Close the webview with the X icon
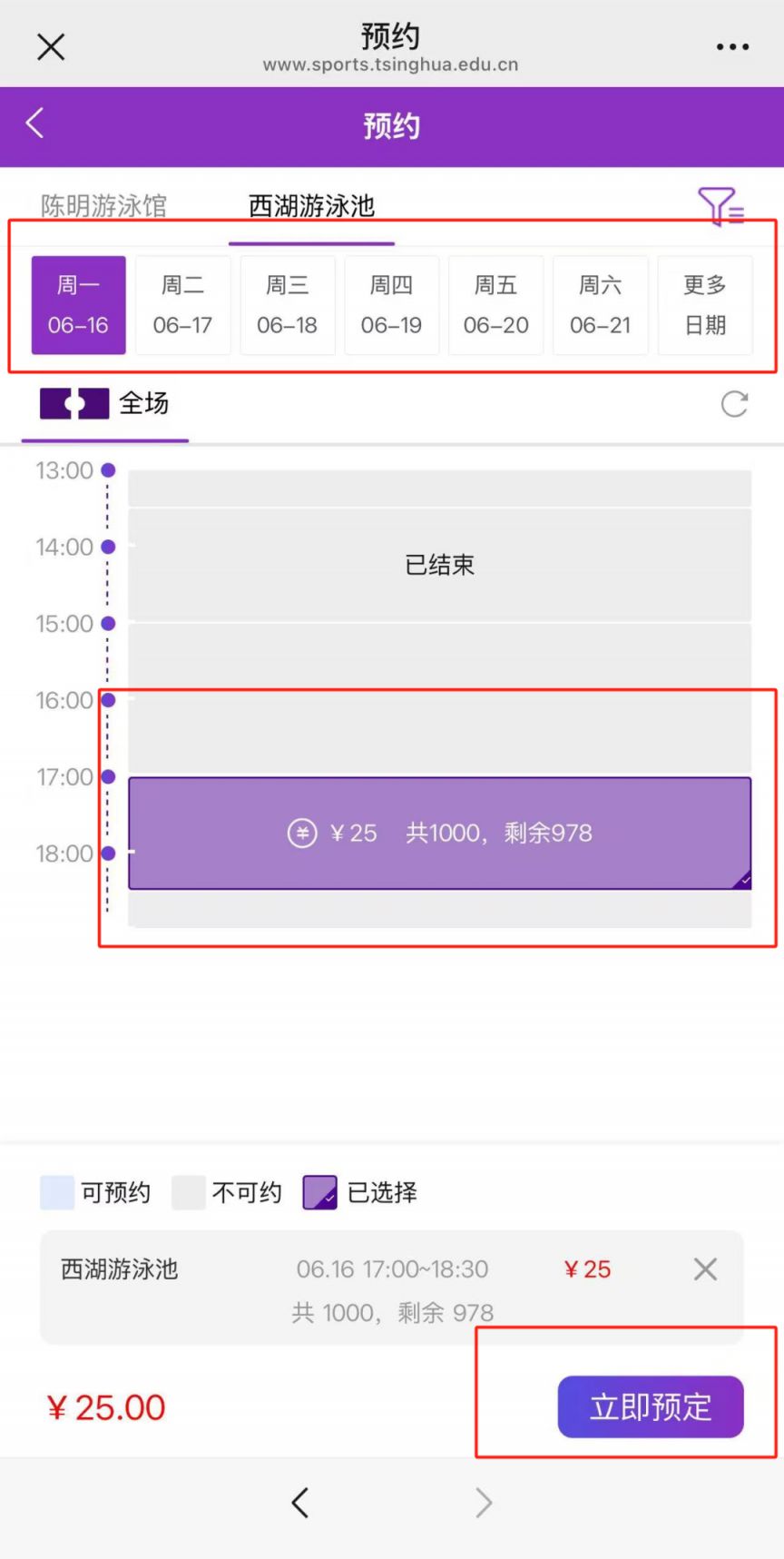This screenshot has width=784, height=1559. click(x=51, y=46)
